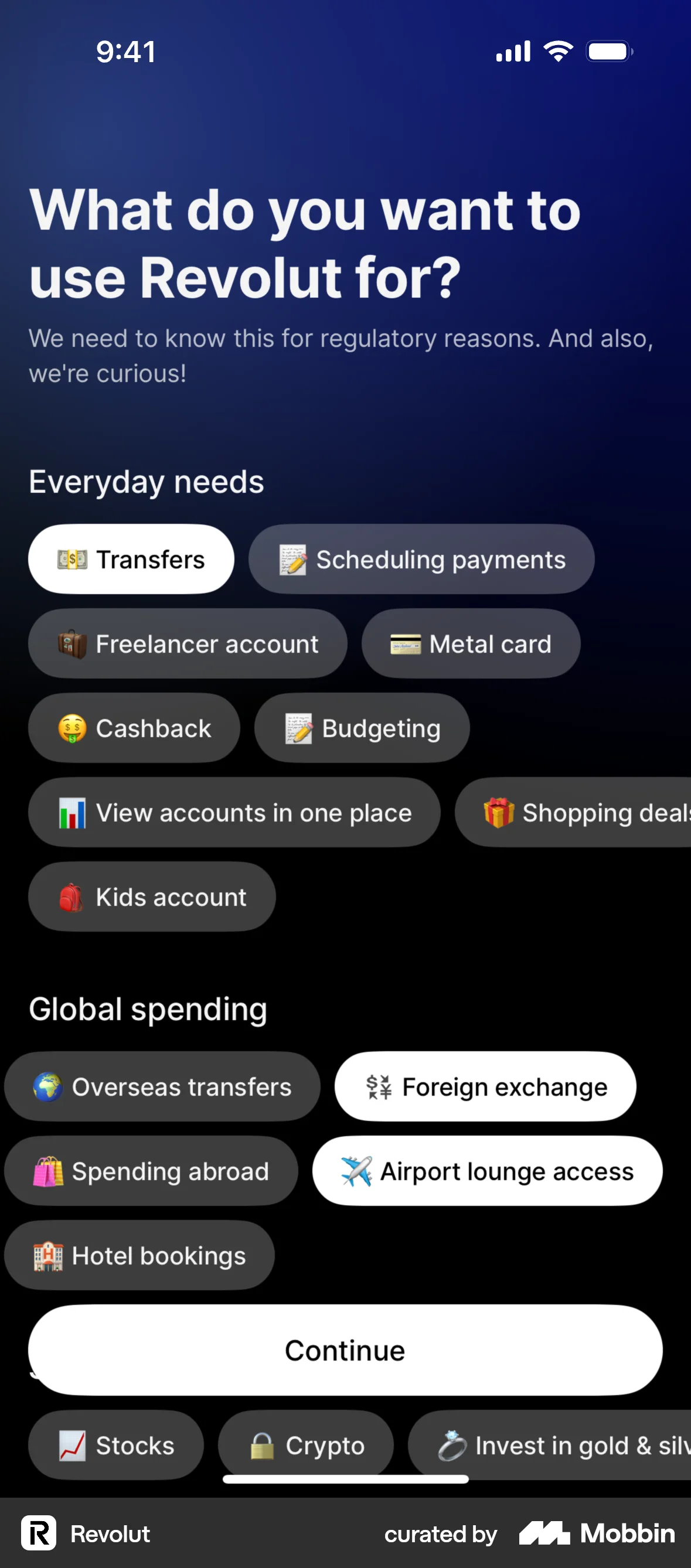Deselect the Transfers option
The width and height of the screenshot is (691, 1568).
point(131,558)
